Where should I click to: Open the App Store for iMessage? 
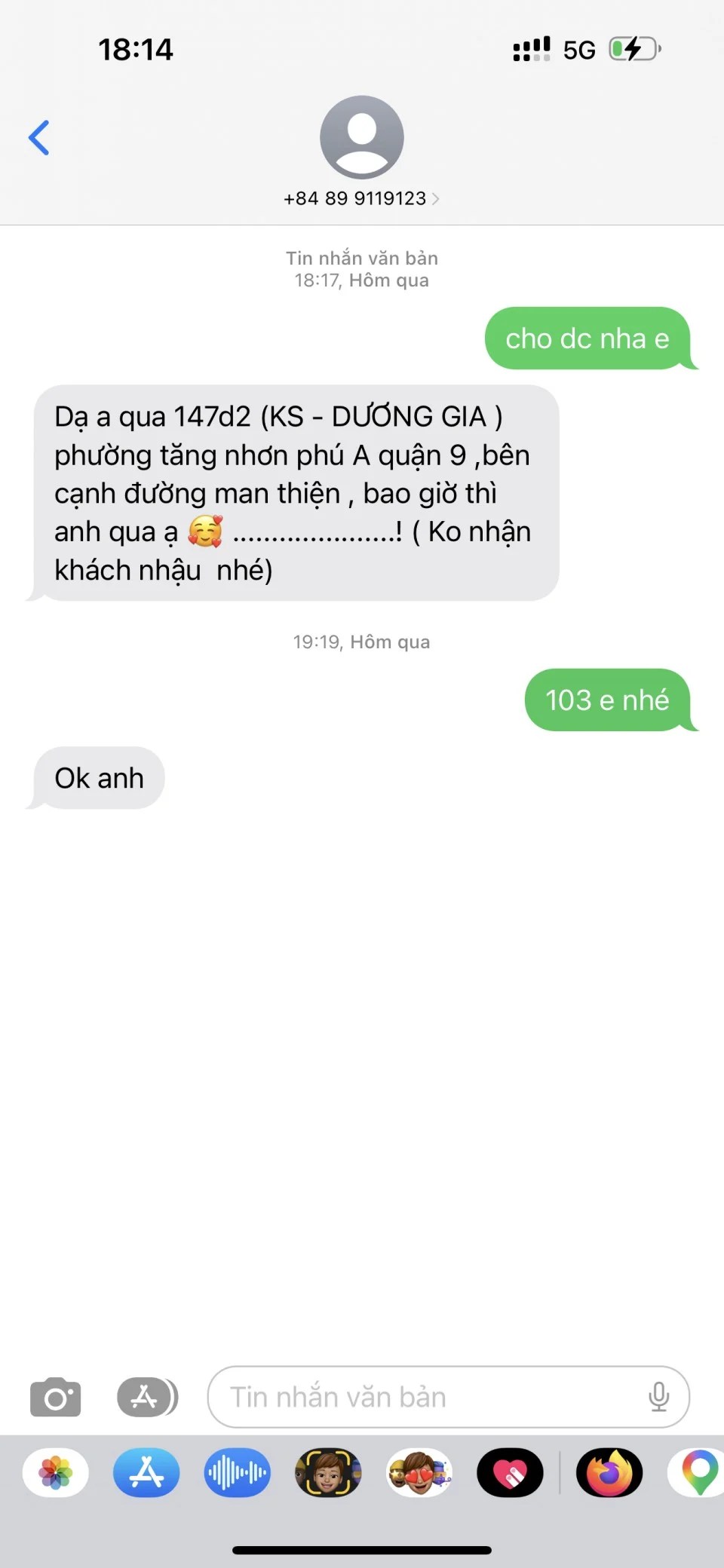(146, 1472)
